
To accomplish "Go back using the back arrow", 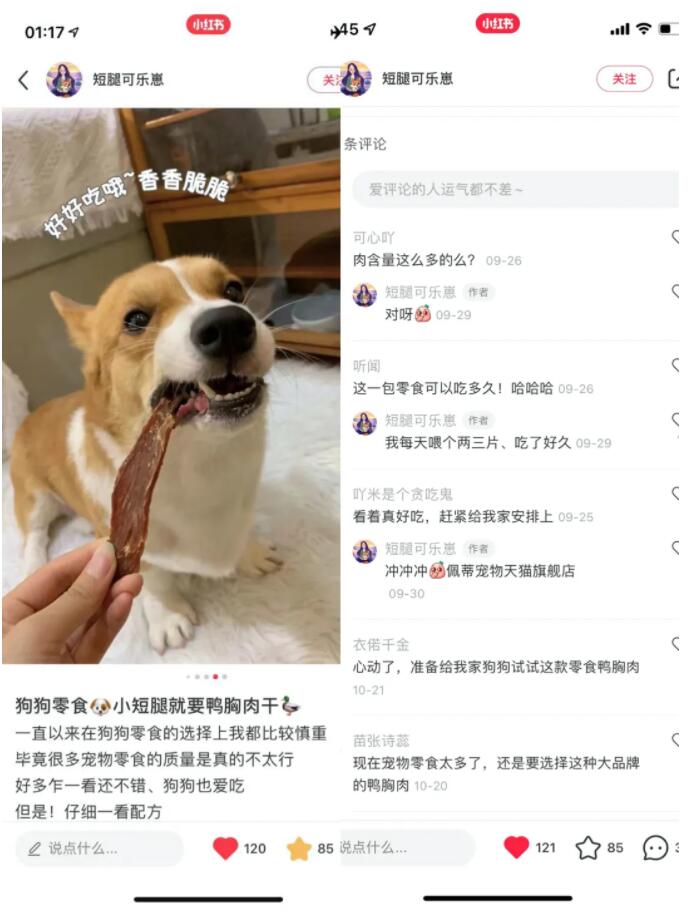I will click(x=24, y=79).
